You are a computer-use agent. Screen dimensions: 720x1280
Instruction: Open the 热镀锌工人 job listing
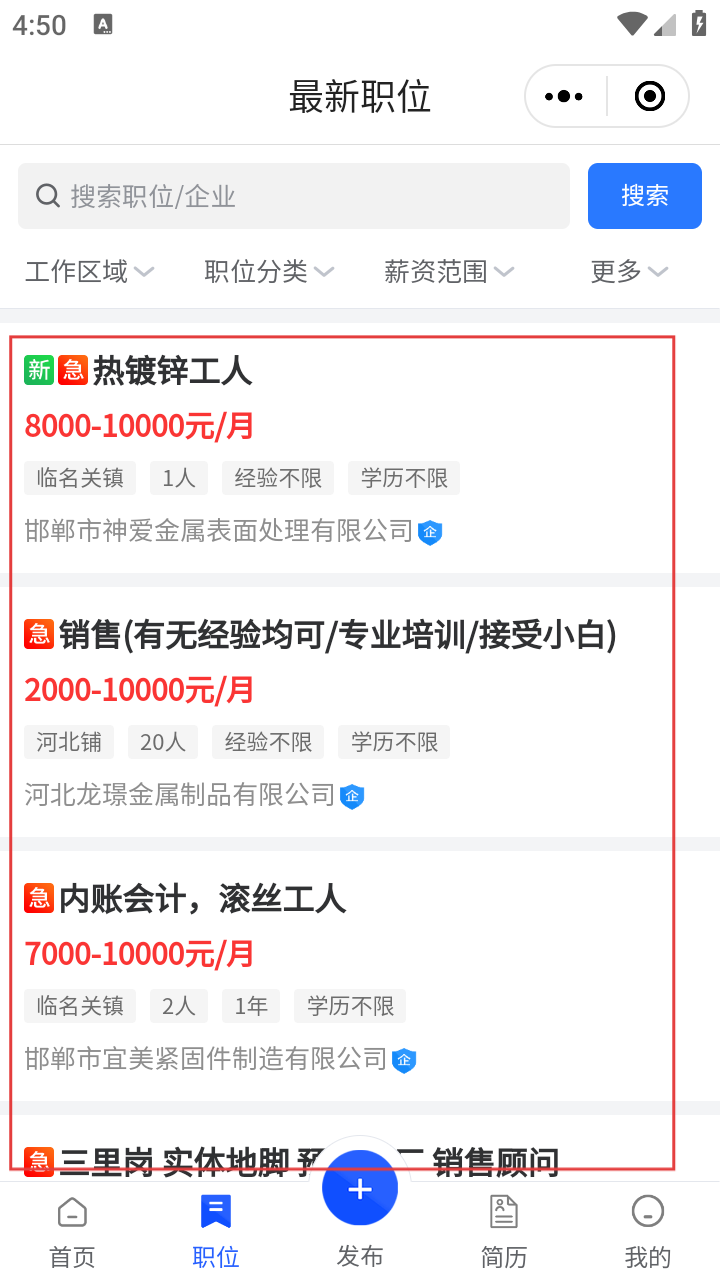pos(340,450)
